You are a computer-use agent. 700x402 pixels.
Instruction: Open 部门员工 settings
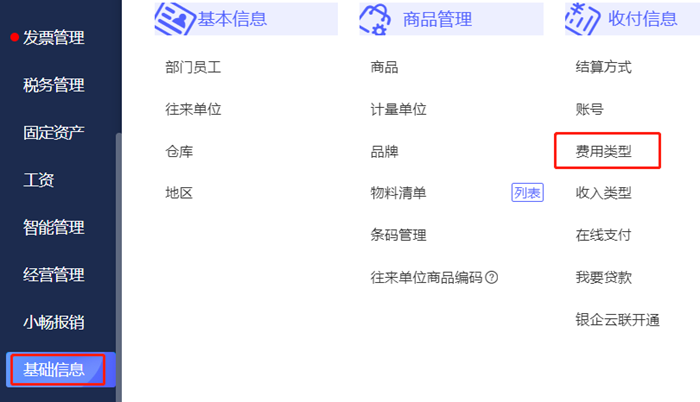coord(193,67)
